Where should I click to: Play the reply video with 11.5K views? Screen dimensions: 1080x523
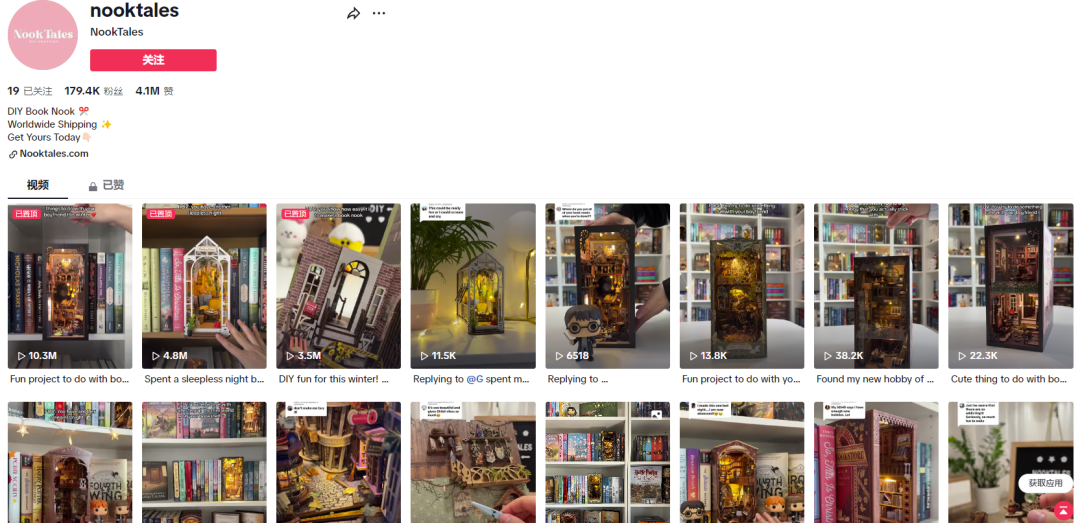click(472, 286)
